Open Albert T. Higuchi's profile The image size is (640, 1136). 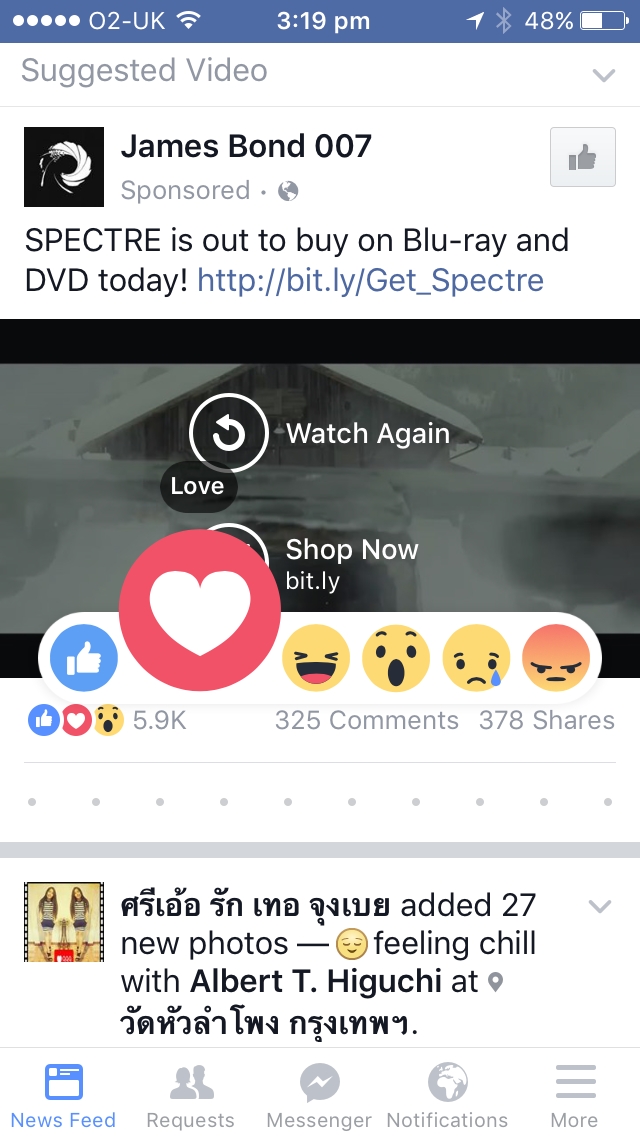click(x=316, y=981)
